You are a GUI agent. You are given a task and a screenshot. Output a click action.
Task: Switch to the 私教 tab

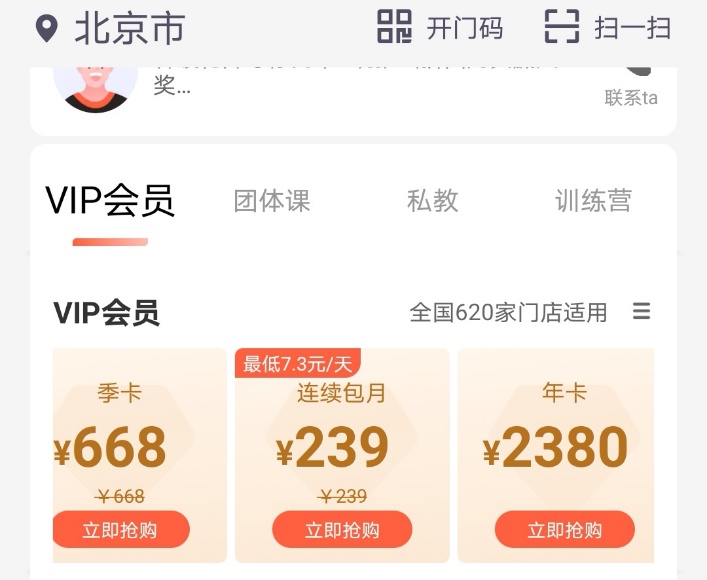pyautogui.click(x=433, y=200)
